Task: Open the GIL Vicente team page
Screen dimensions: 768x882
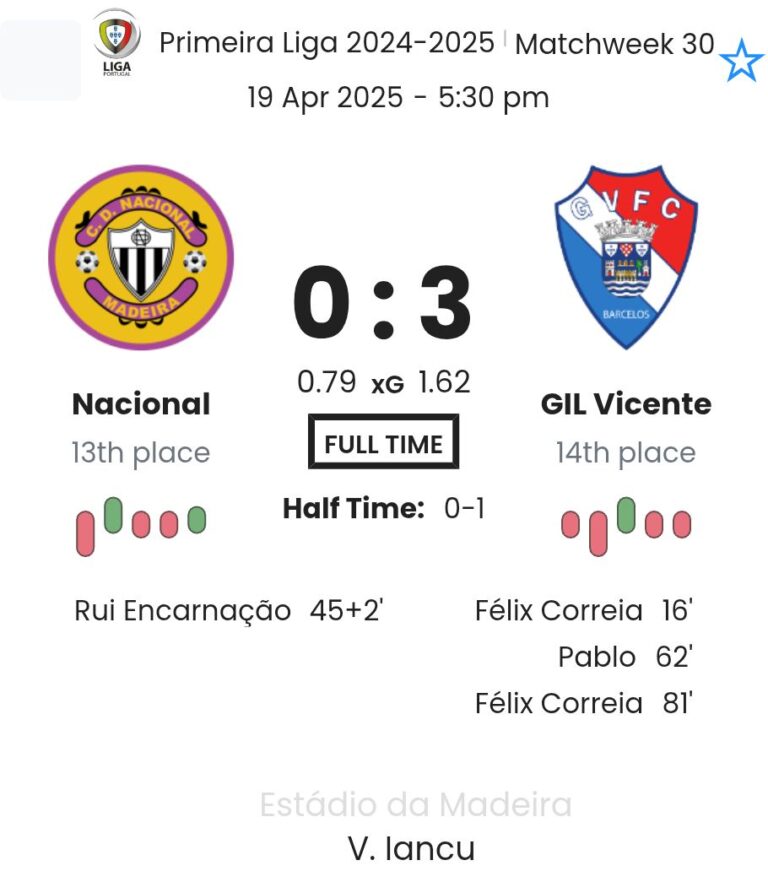Action: [x=626, y=404]
